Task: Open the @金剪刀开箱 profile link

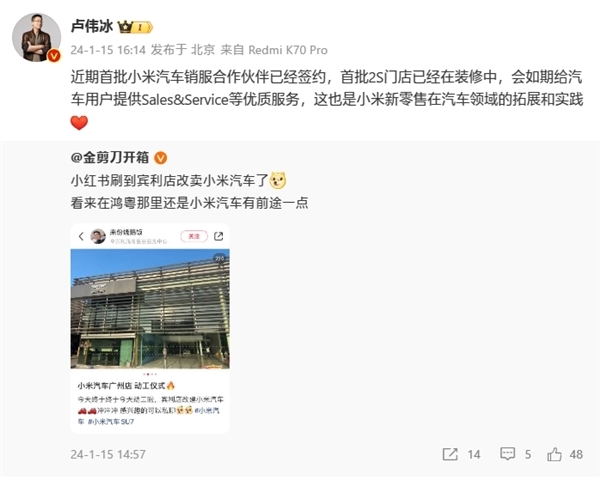Action: pos(108,158)
